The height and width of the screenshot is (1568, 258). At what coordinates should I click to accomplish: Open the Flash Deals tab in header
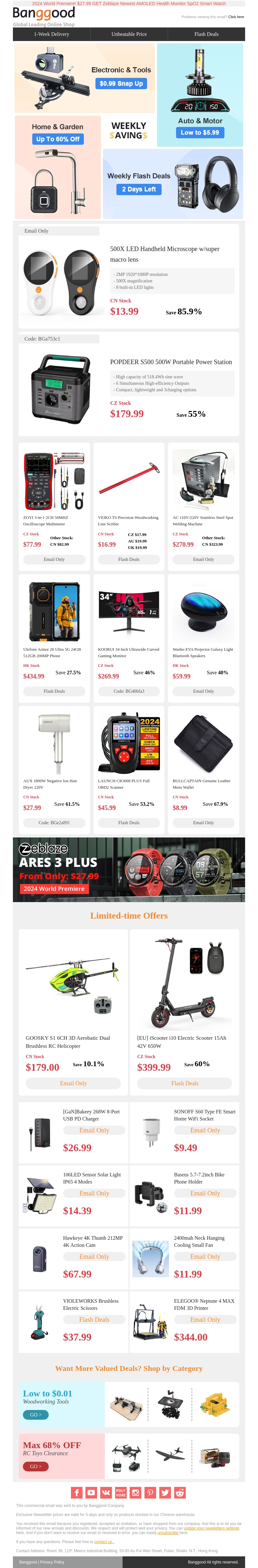point(206,34)
